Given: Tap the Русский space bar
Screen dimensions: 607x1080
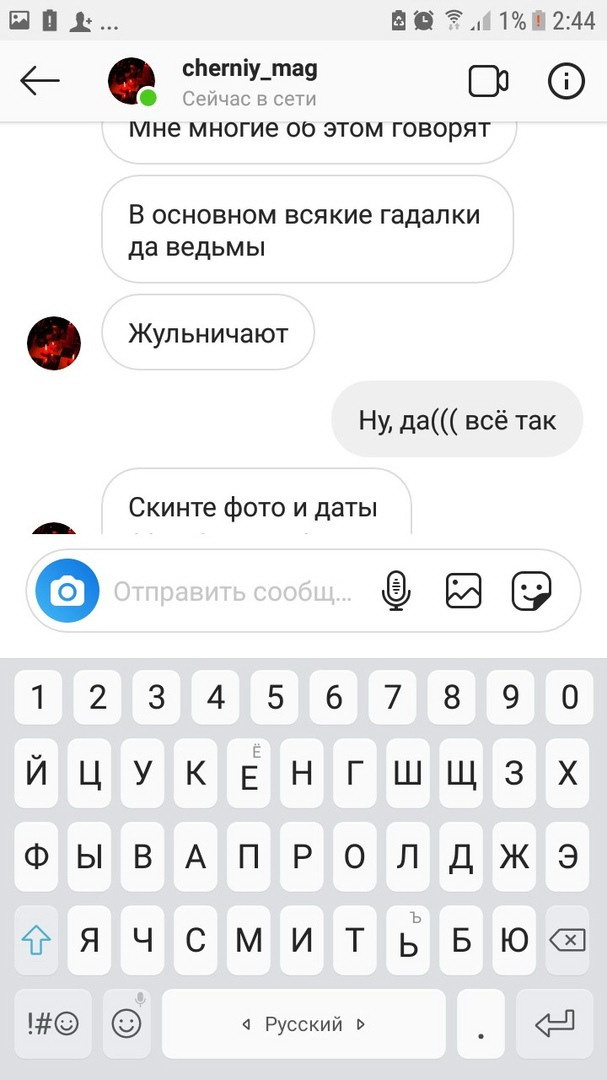Looking at the screenshot, I should pyautogui.click(x=303, y=1024).
